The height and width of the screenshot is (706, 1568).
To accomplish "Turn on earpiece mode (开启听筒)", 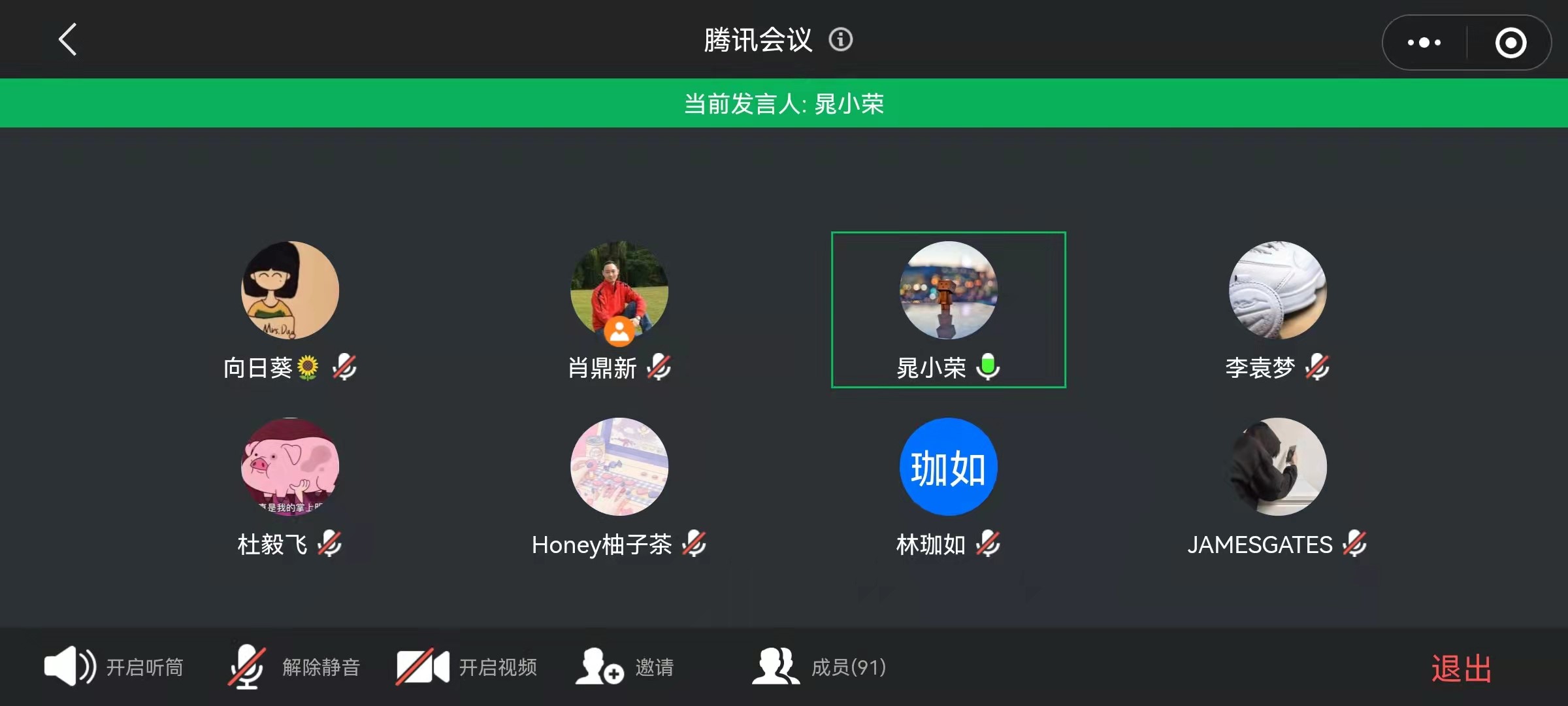I will (x=114, y=667).
